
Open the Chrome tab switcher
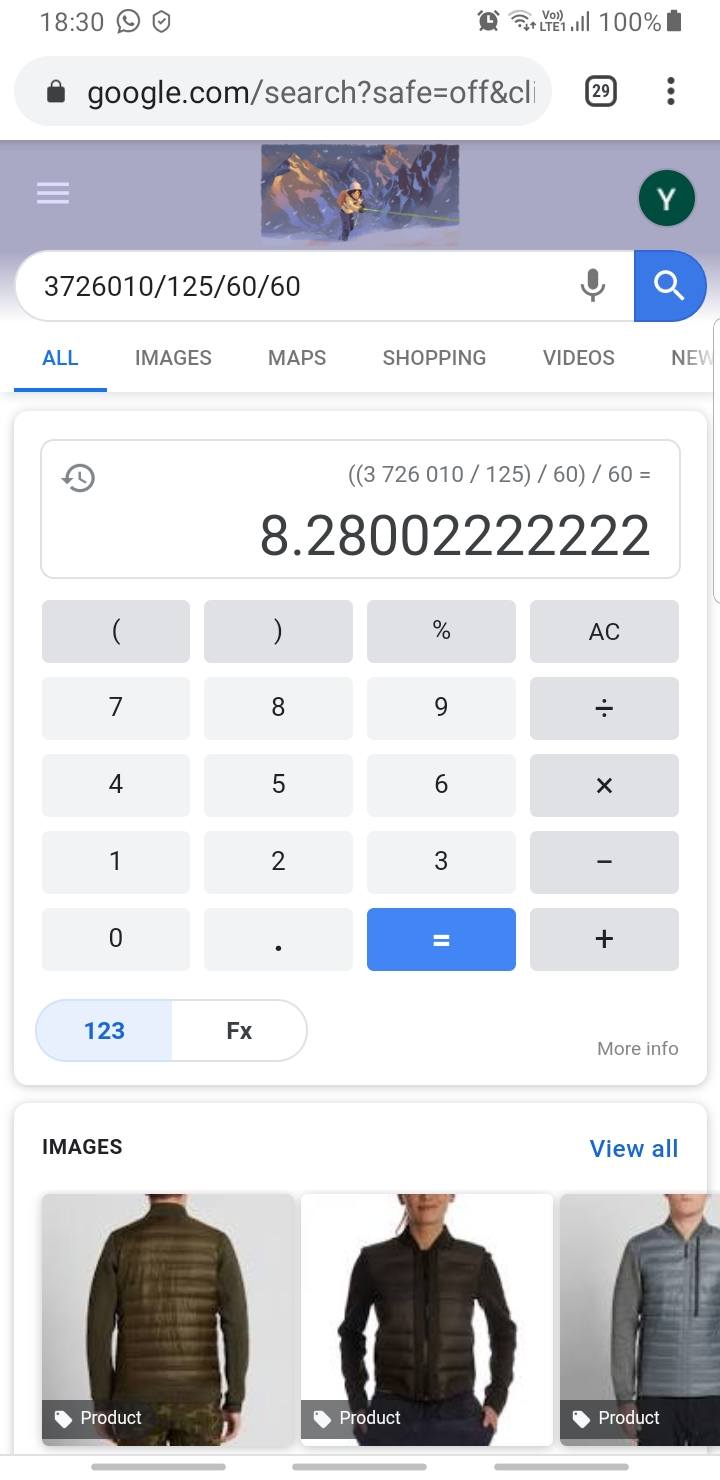(600, 92)
